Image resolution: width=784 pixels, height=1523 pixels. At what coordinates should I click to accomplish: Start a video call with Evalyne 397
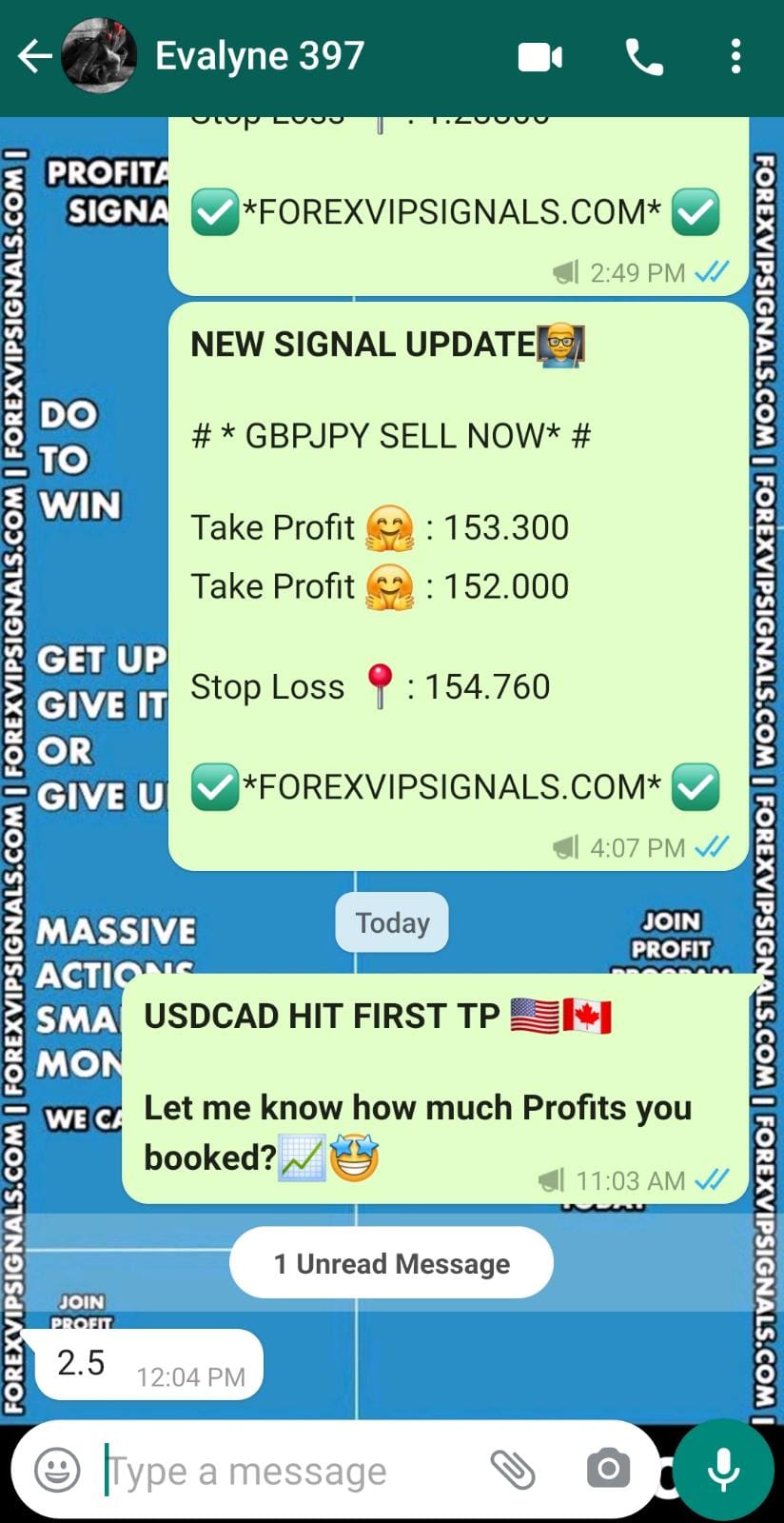tap(540, 58)
